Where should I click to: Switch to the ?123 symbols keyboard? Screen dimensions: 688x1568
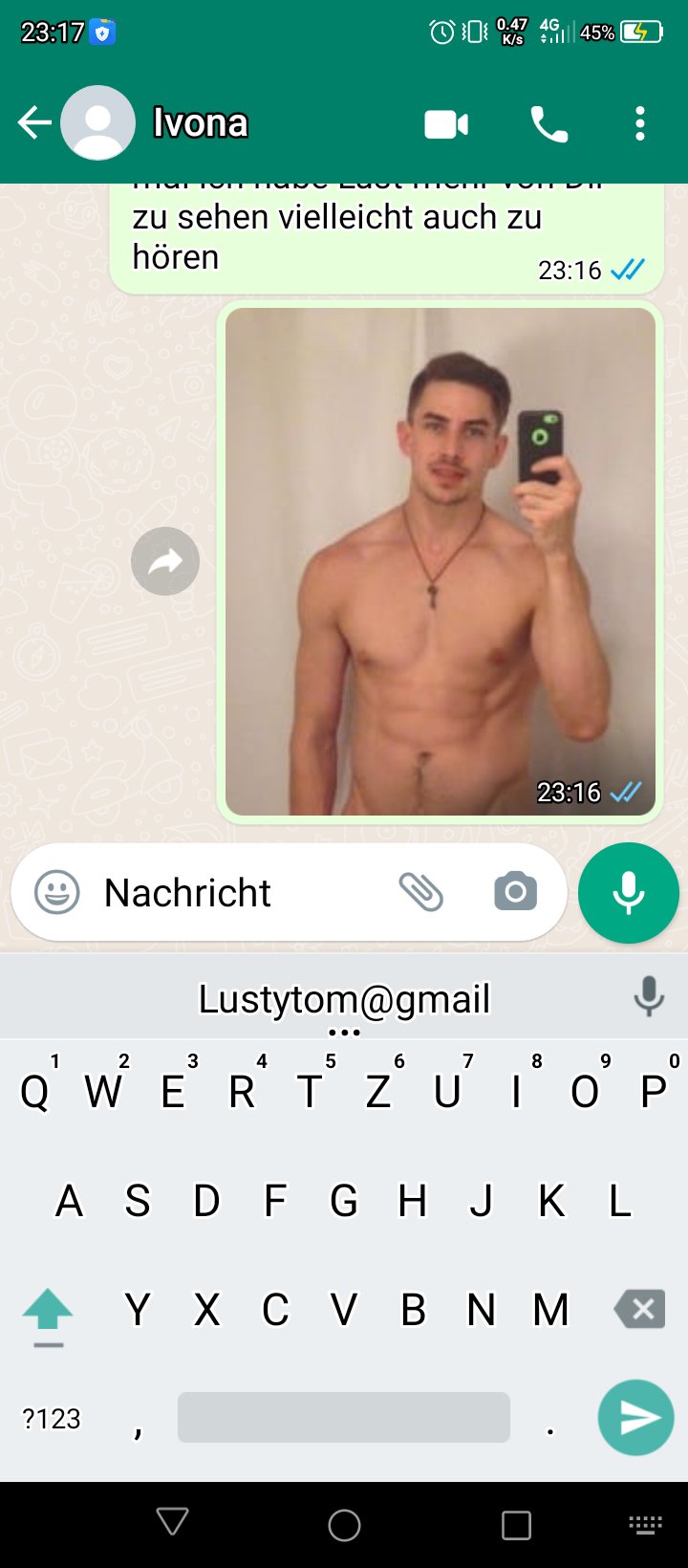pyautogui.click(x=52, y=1418)
